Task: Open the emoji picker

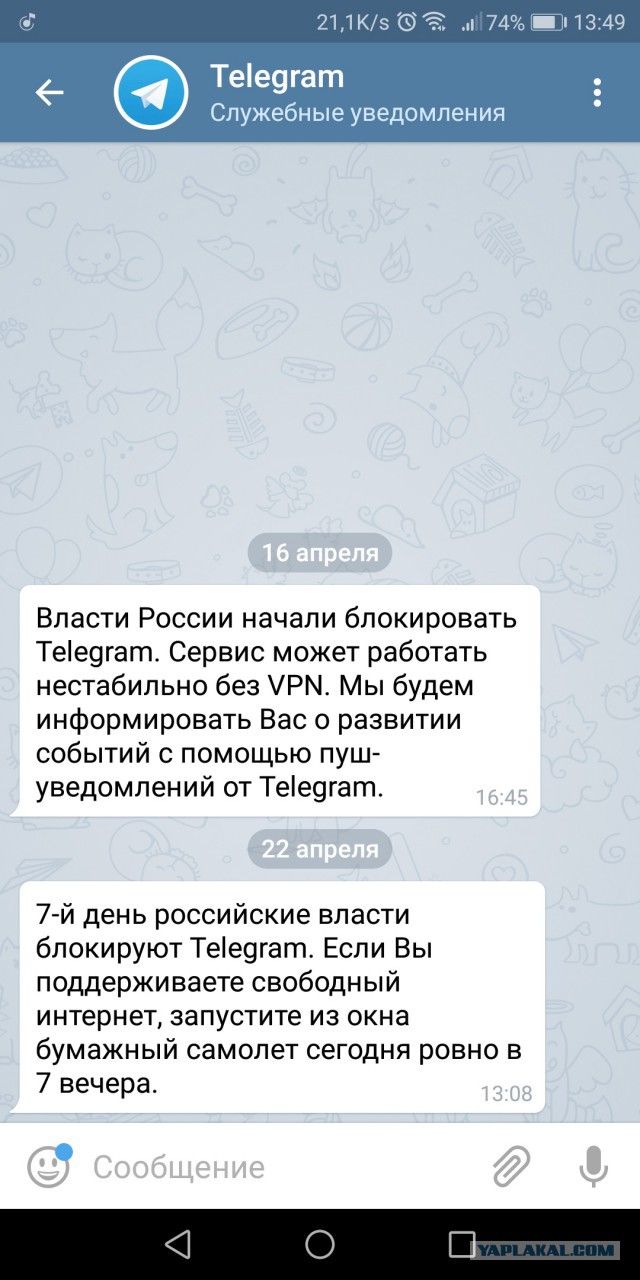Action: coord(48,1166)
